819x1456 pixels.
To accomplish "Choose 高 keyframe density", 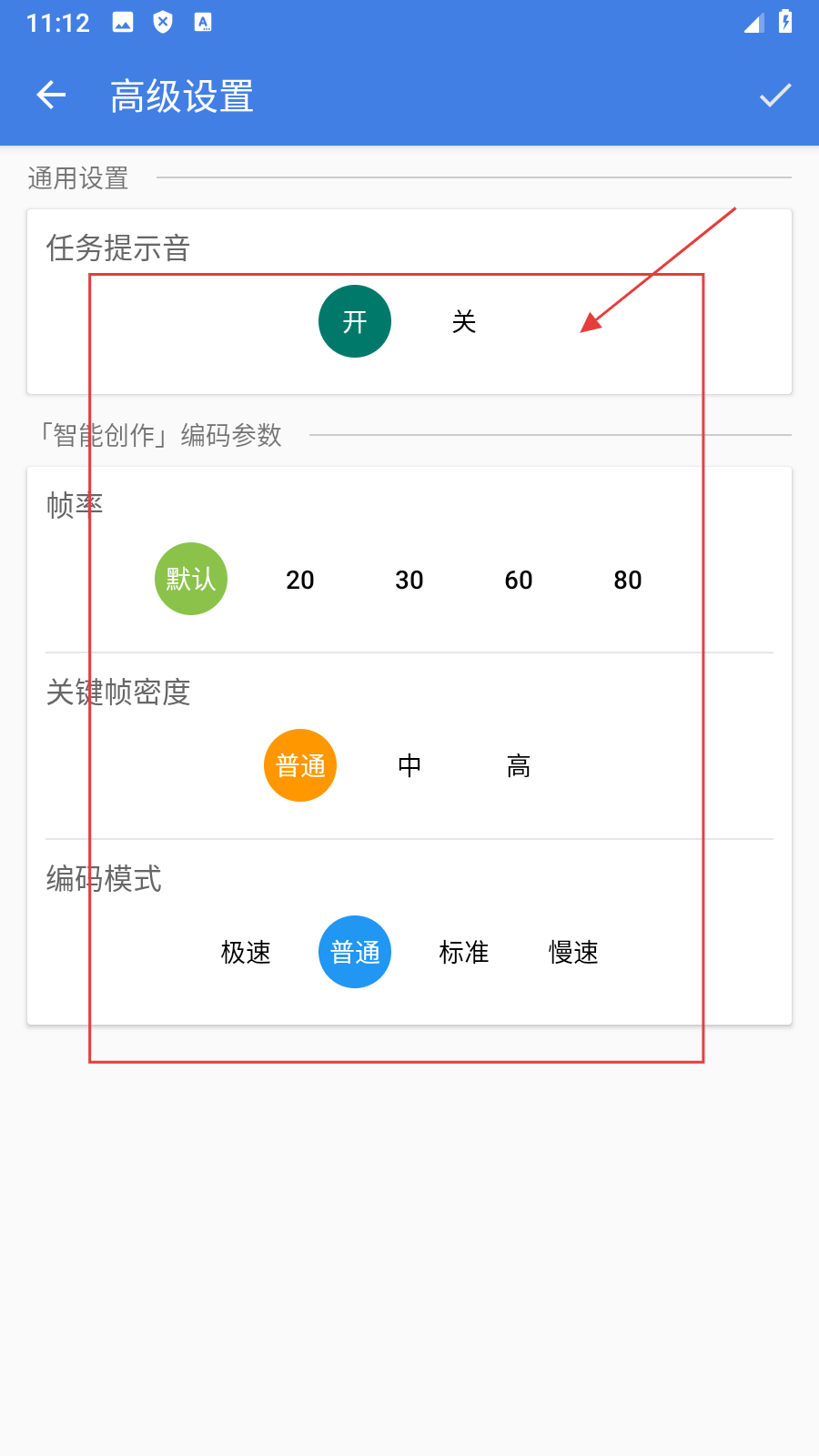I will (x=519, y=765).
